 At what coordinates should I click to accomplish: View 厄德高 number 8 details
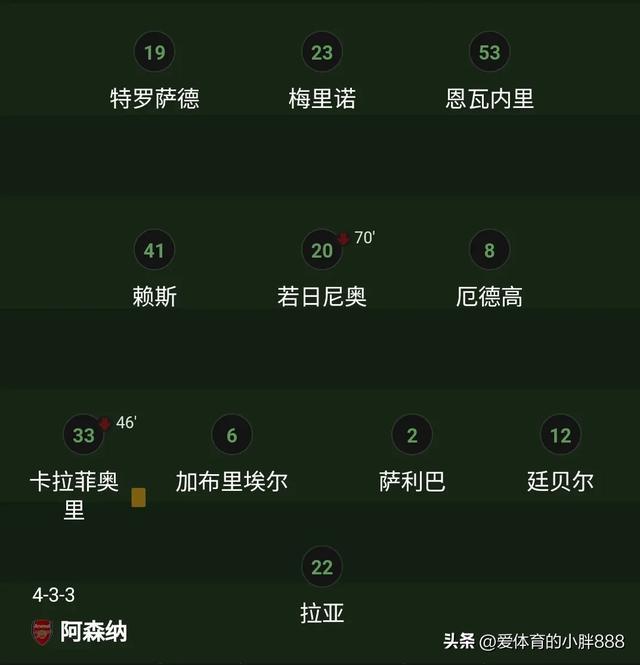coord(489,251)
